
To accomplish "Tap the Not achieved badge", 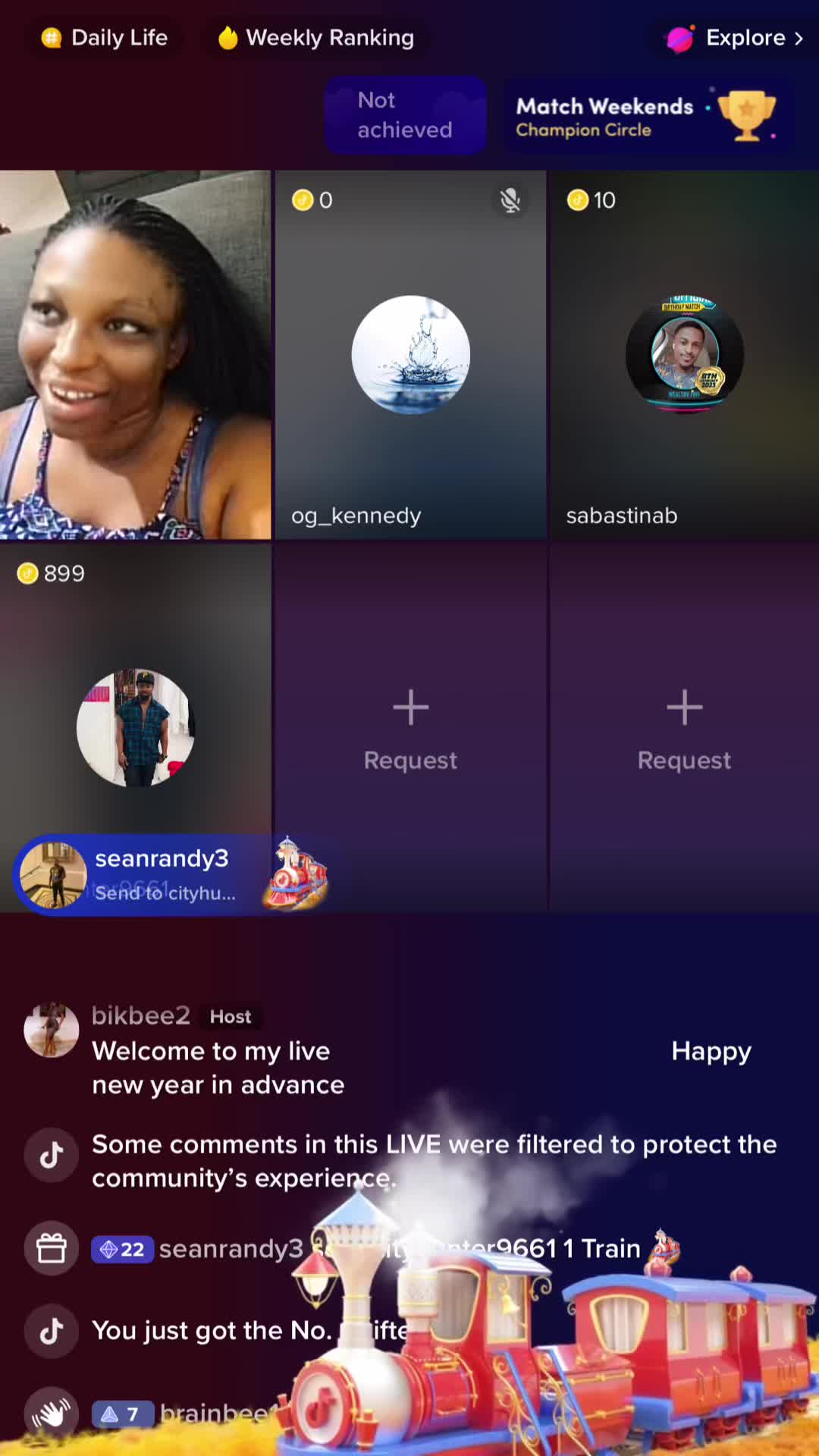I will [x=405, y=115].
